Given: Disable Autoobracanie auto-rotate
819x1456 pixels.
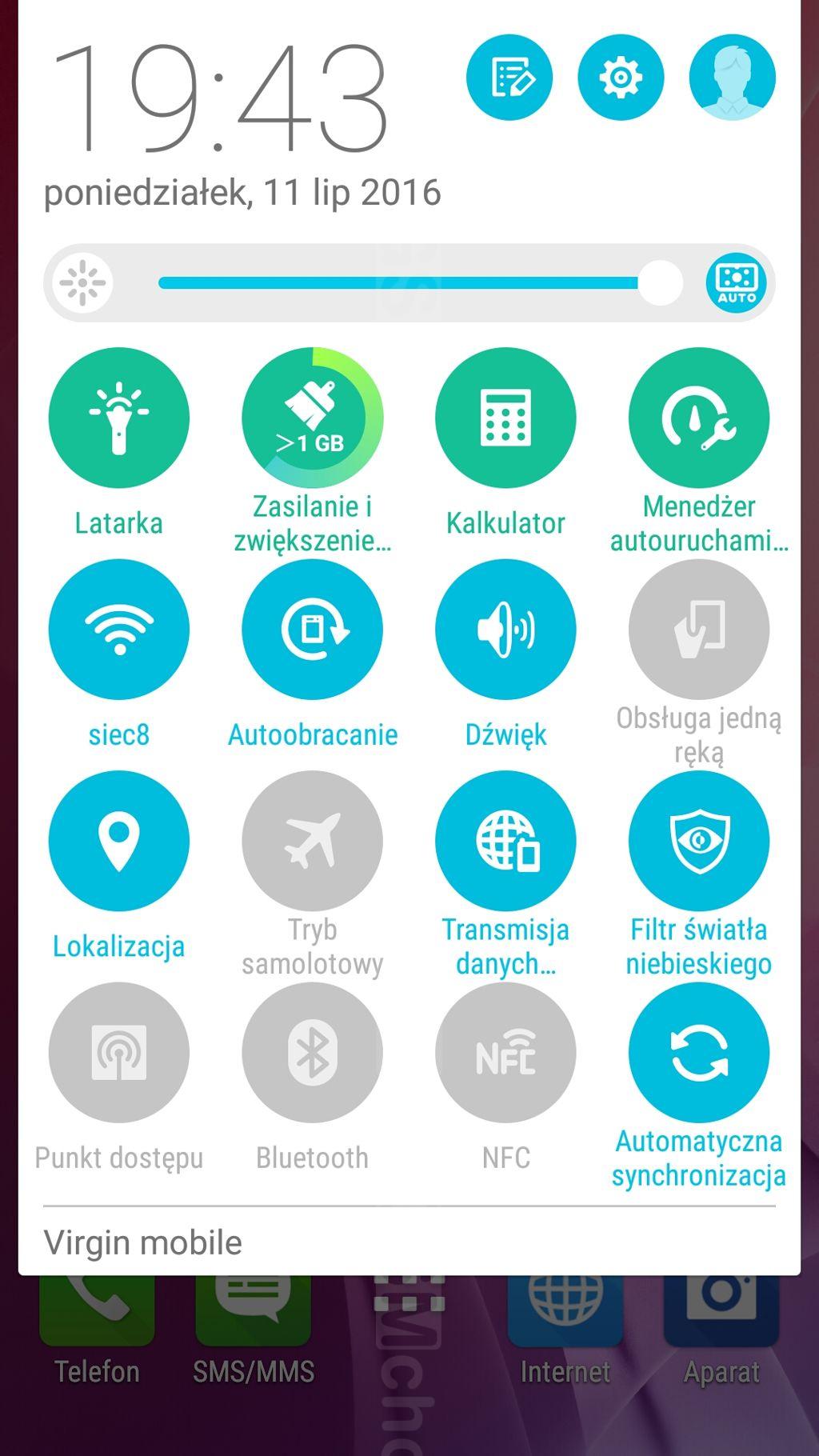Looking at the screenshot, I should 313,630.
